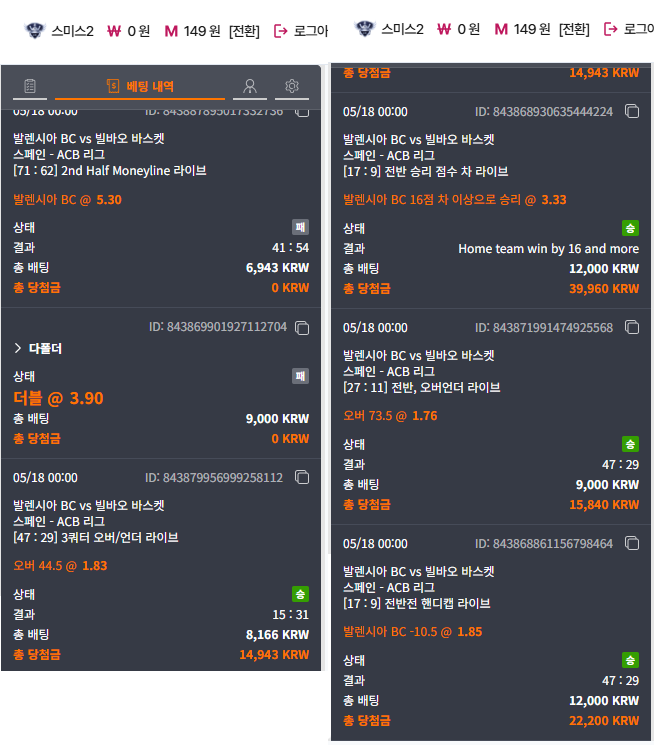This screenshot has height=745, width=654.
Task: Copy bet ID 843868861156798464
Action: click(632, 543)
